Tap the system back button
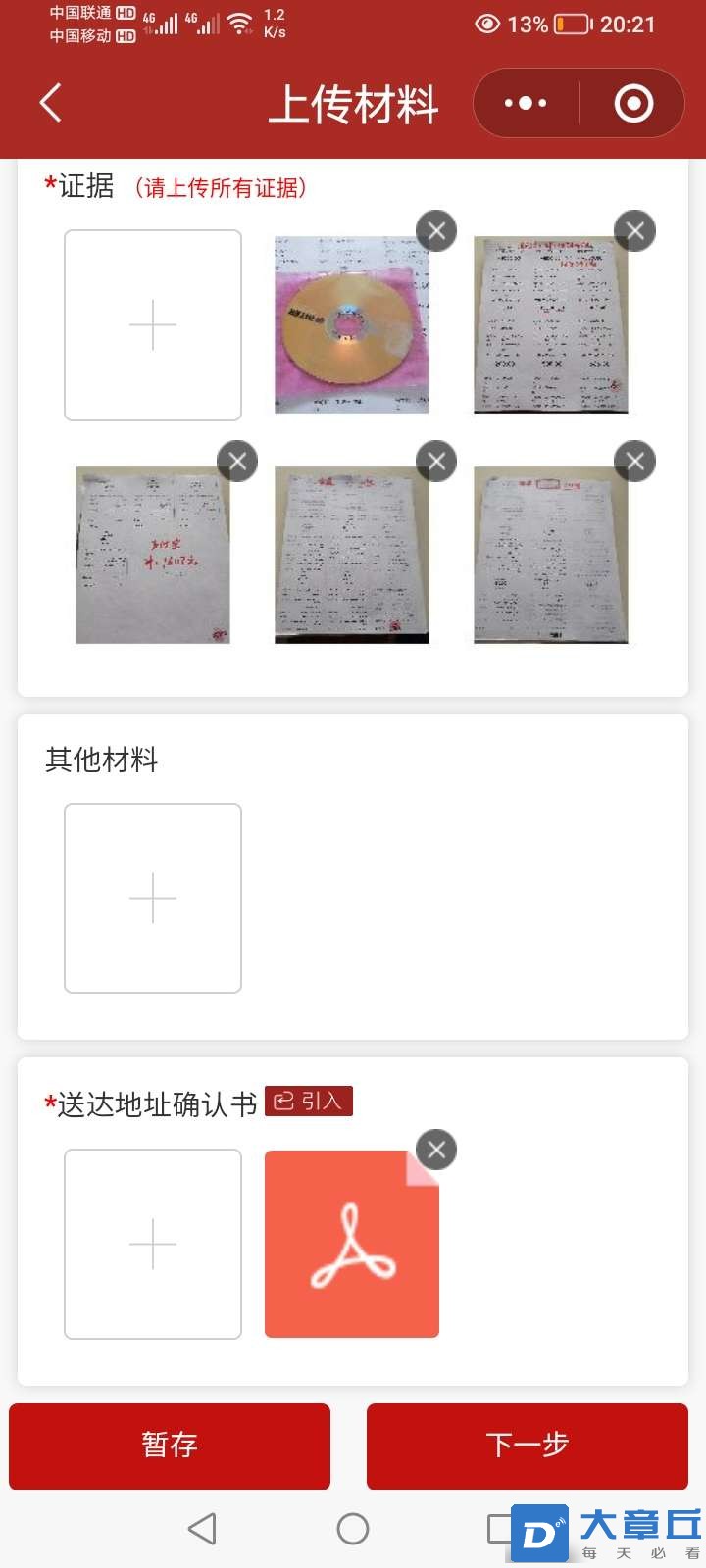The image size is (706, 1568). tap(202, 1528)
